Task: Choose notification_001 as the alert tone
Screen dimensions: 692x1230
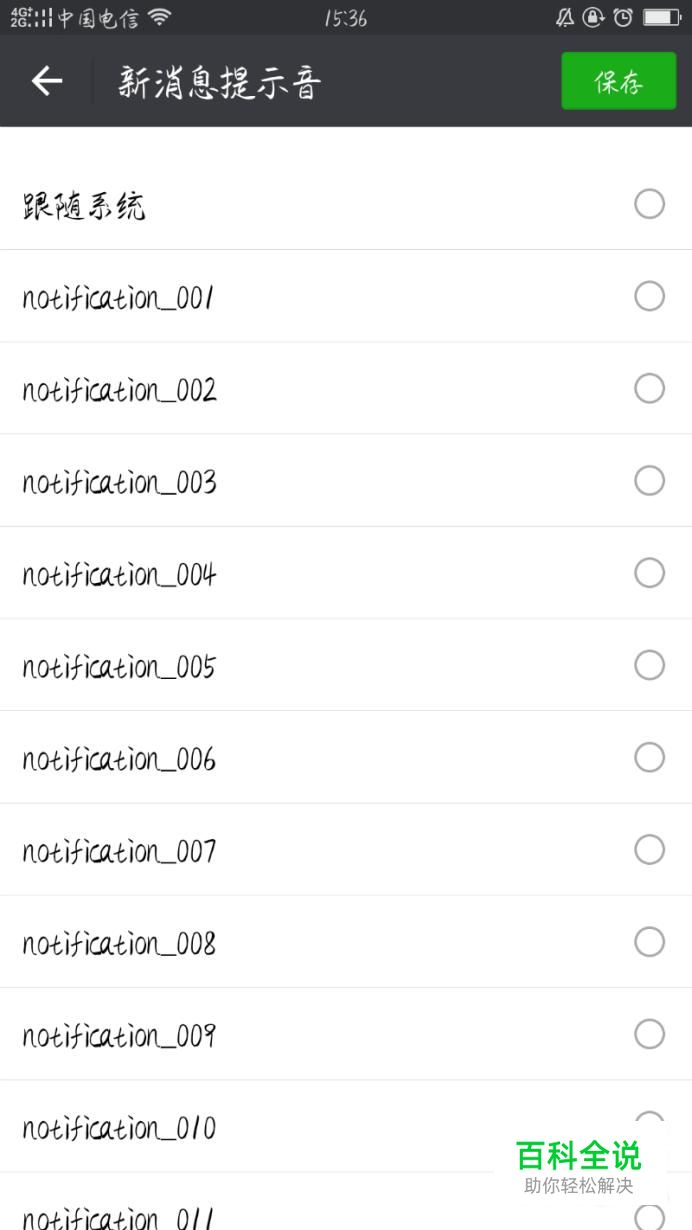Action: coord(346,297)
